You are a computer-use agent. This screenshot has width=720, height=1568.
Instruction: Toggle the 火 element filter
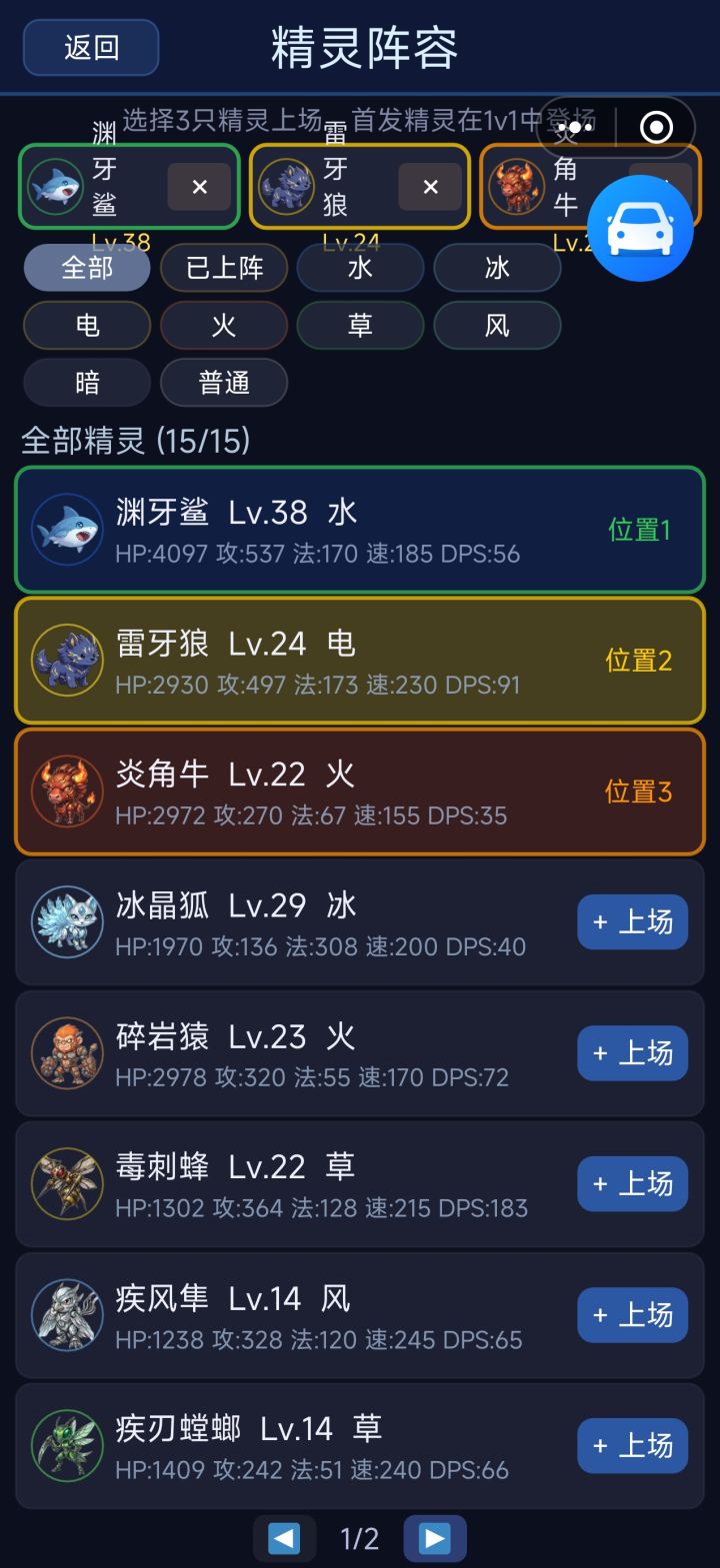click(224, 325)
